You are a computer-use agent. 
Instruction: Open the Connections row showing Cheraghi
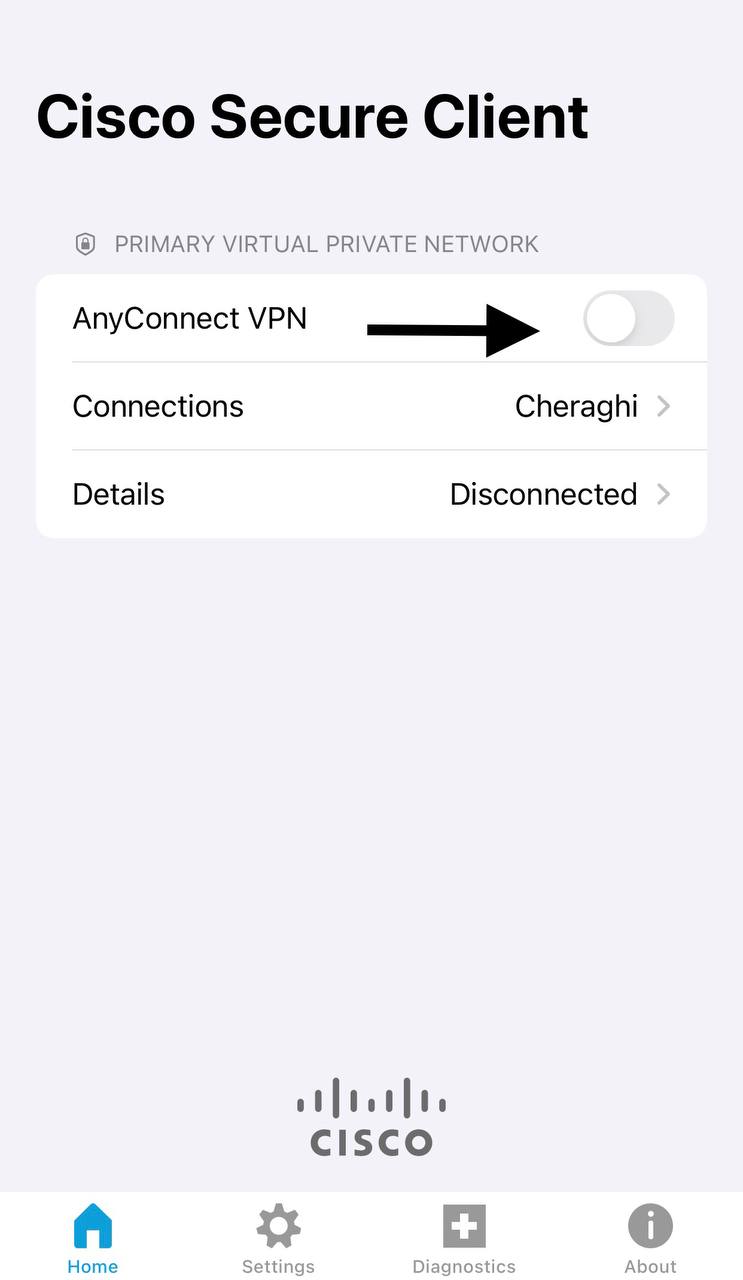(x=371, y=406)
